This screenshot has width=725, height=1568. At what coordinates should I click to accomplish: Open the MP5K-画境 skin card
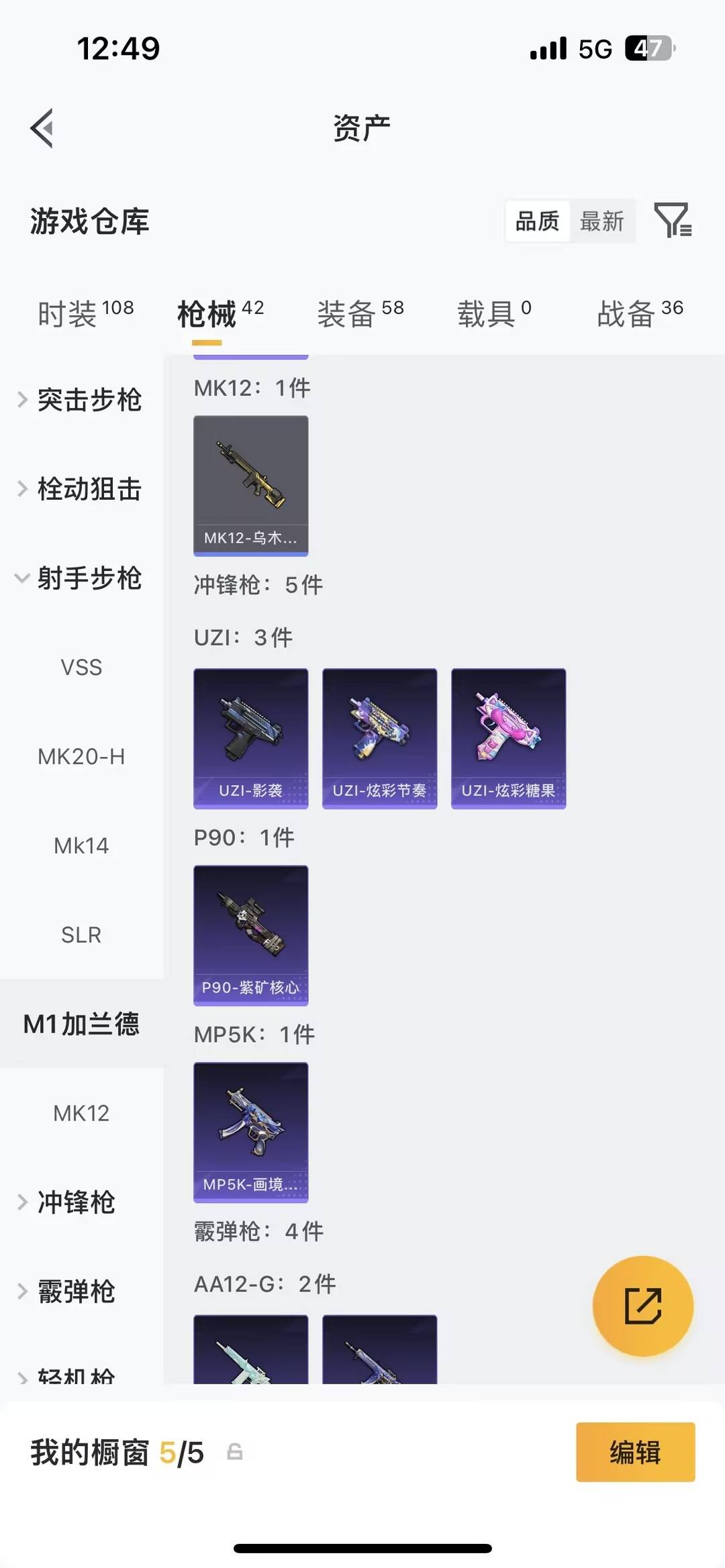250,1132
